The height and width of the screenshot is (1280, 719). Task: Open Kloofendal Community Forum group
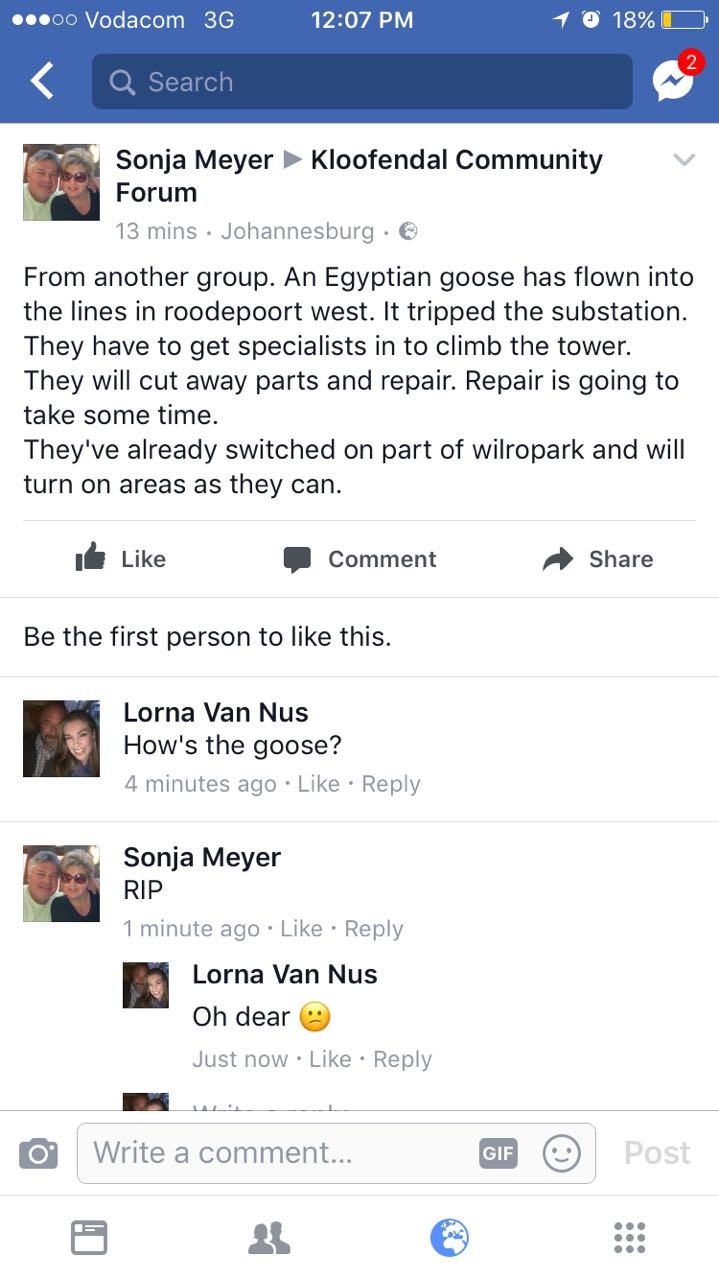(457, 160)
